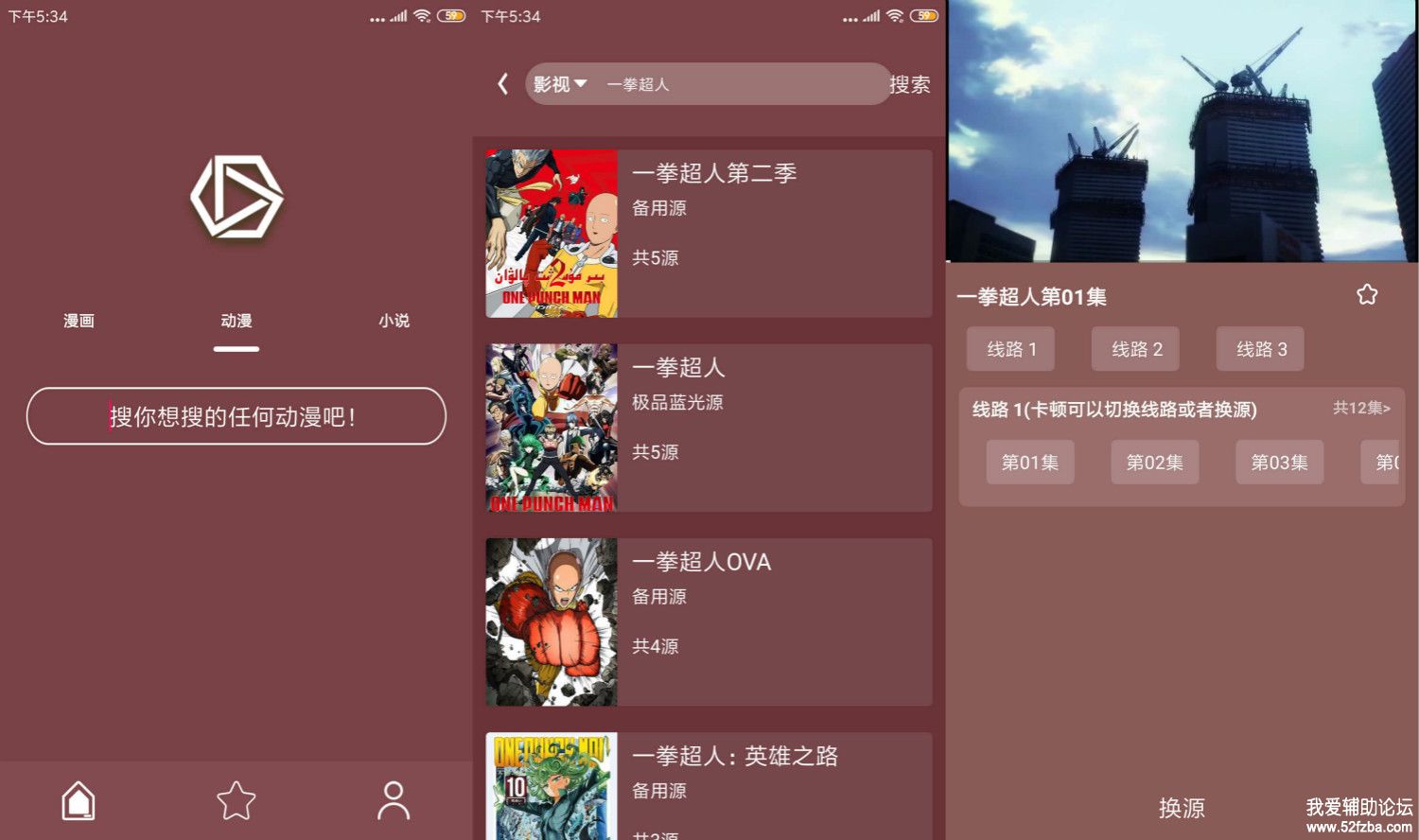
Task: Switch to the 小说 tab
Action: [394, 321]
